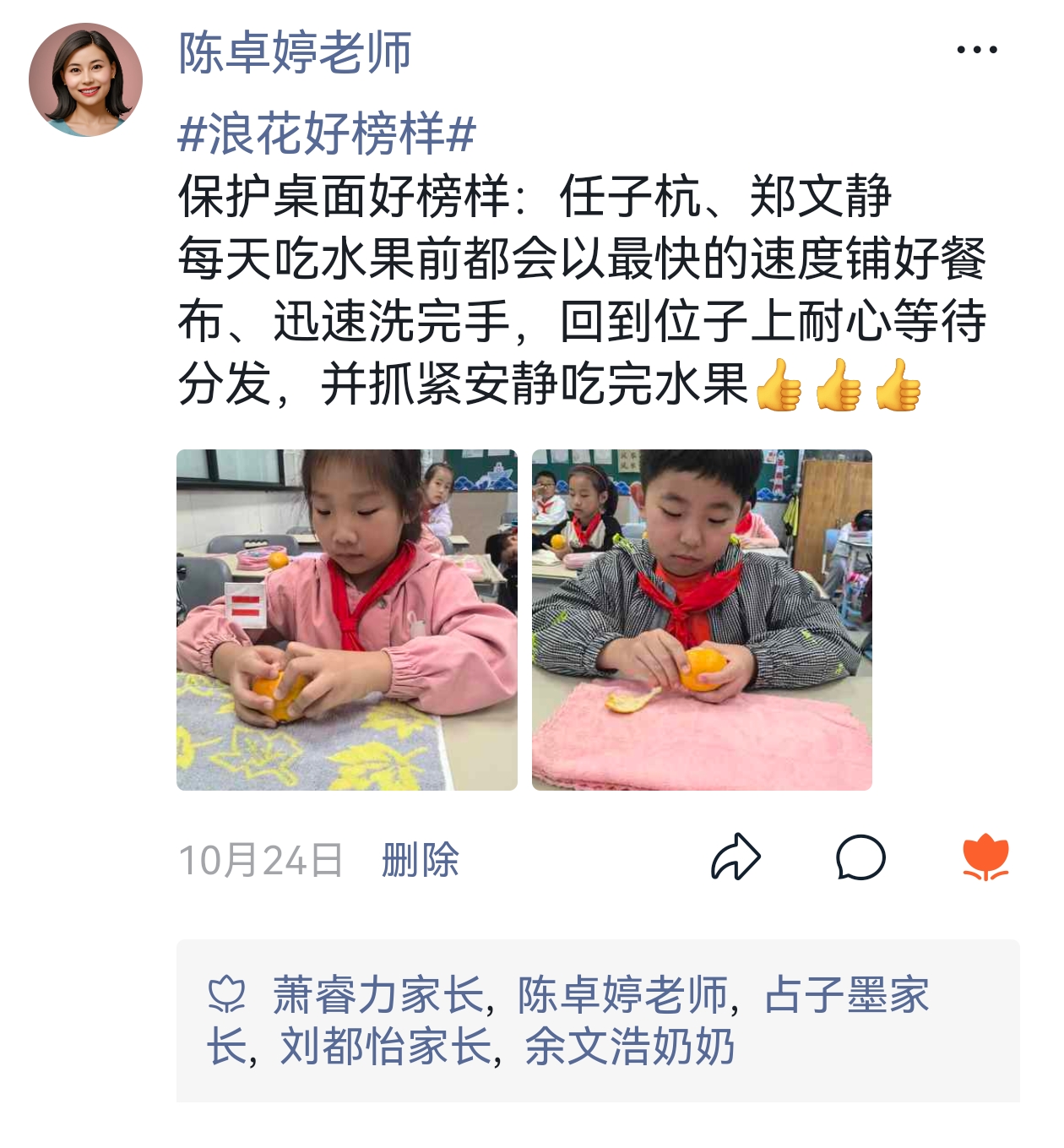
Task: Open 陈卓婷老师's profile avatar
Action: 85,80
